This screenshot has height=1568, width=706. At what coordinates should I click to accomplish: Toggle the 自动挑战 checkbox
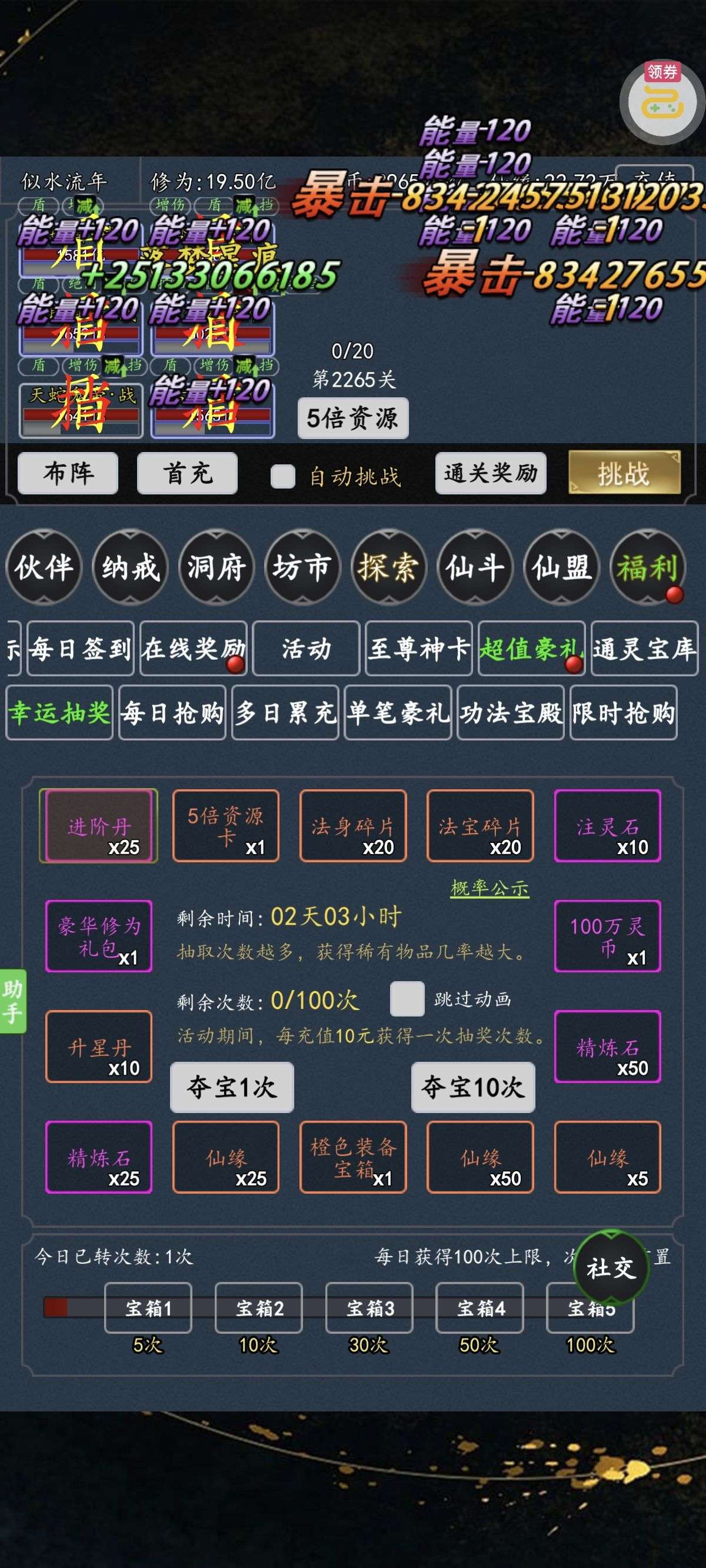click(x=283, y=476)
